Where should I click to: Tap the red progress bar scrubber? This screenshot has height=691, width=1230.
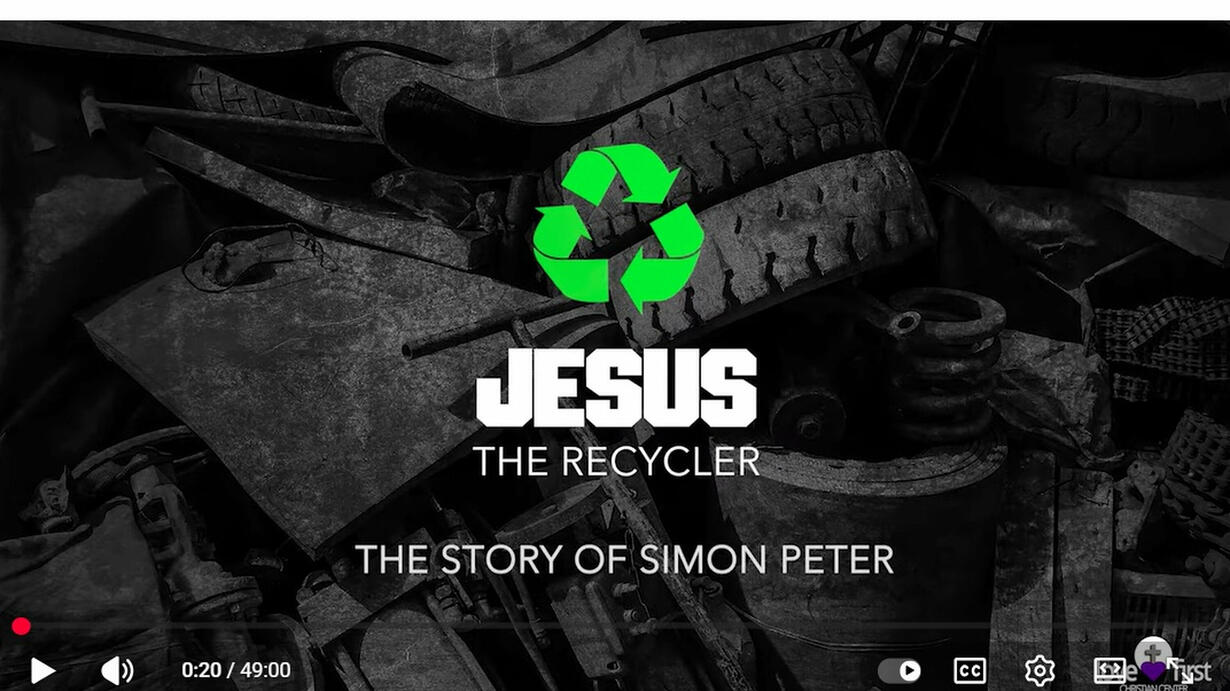coord(21,627)
